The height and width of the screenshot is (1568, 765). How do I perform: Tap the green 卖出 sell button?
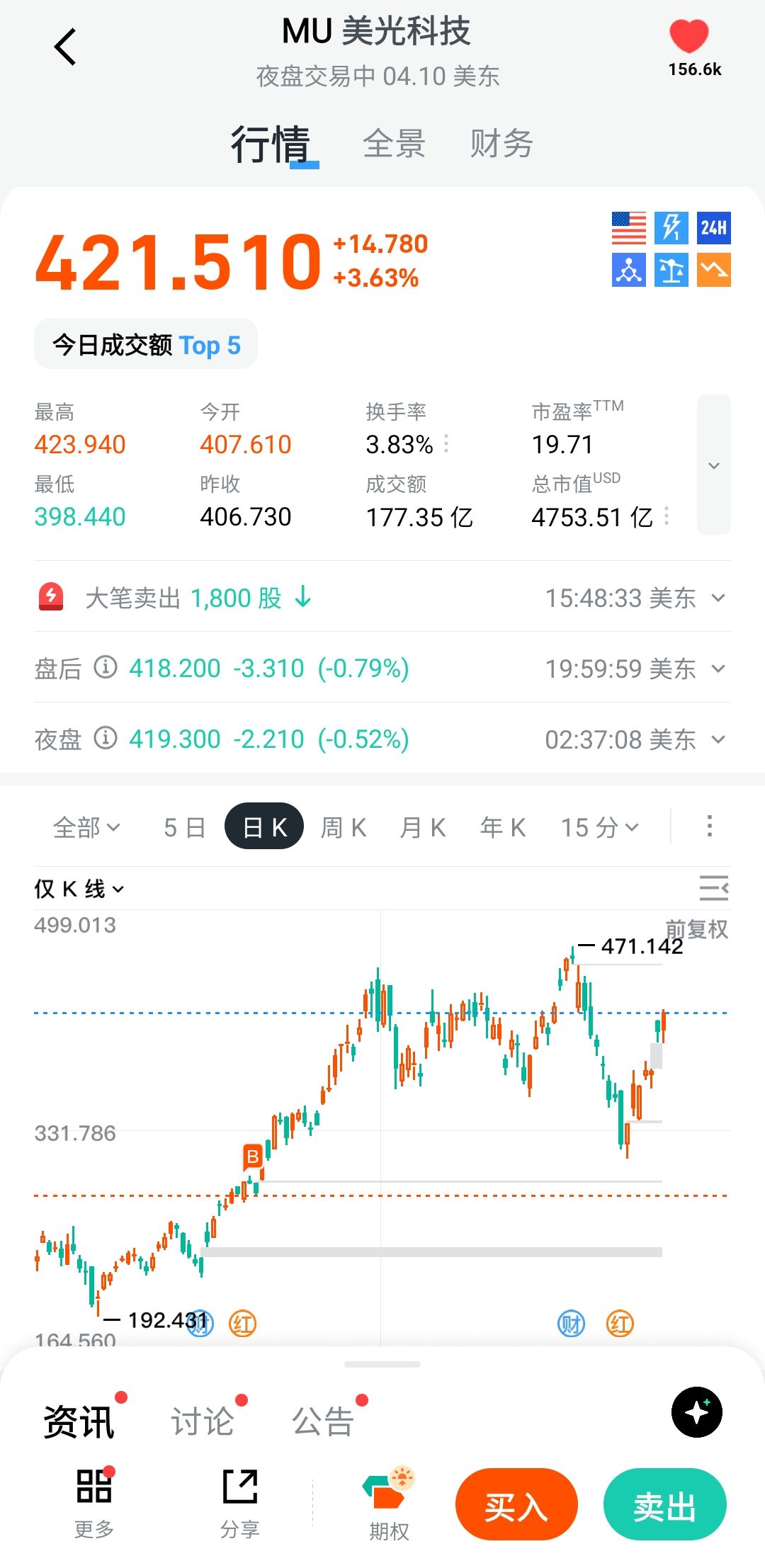(664, 1505)
